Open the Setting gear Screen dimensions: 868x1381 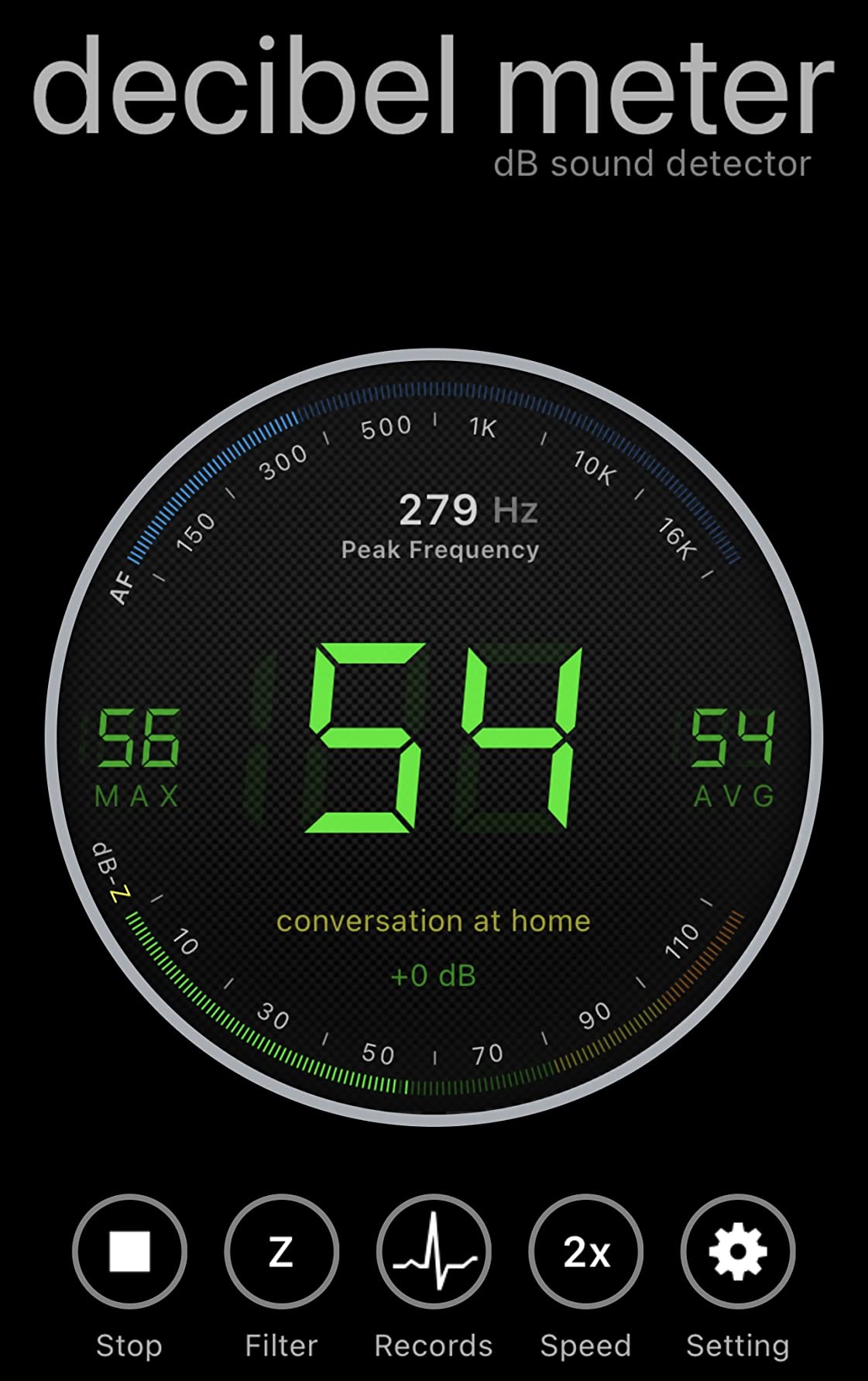pos(737,1252)
